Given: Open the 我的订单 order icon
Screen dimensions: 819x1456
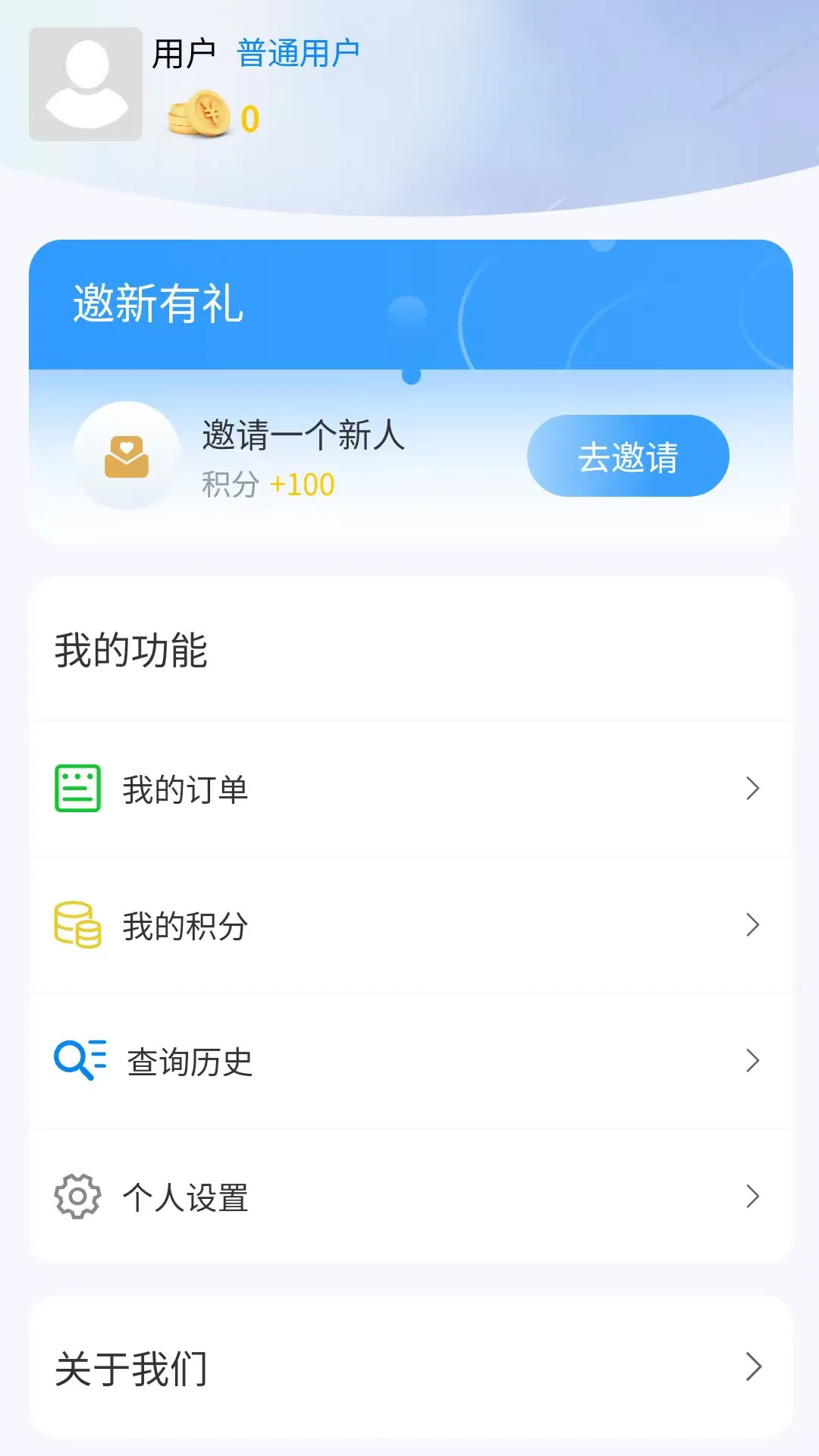Looking at the screenshot, I should click(x=78, y=789).
